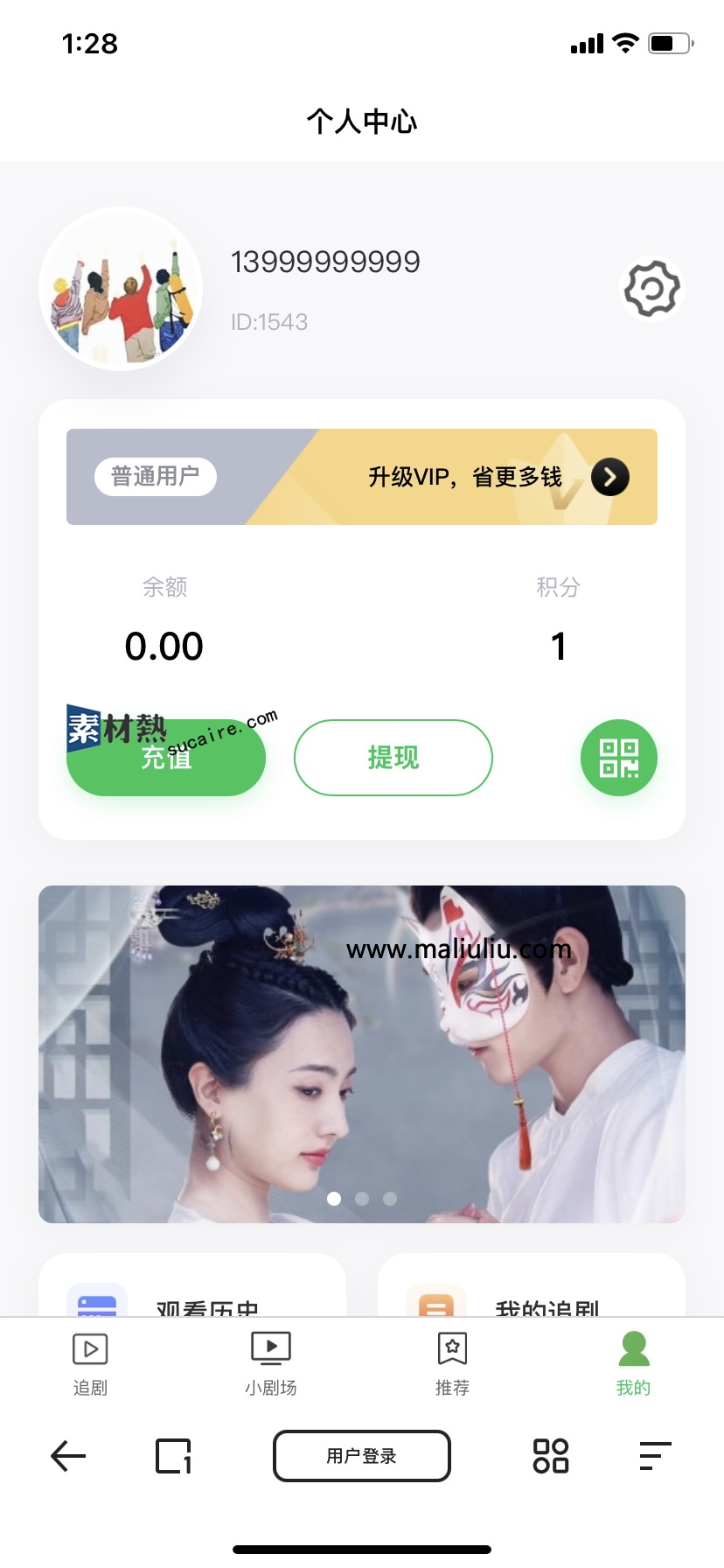Select the 小剧场 tab icon
Screen dimensions: 724x1568
point(271,1348)
